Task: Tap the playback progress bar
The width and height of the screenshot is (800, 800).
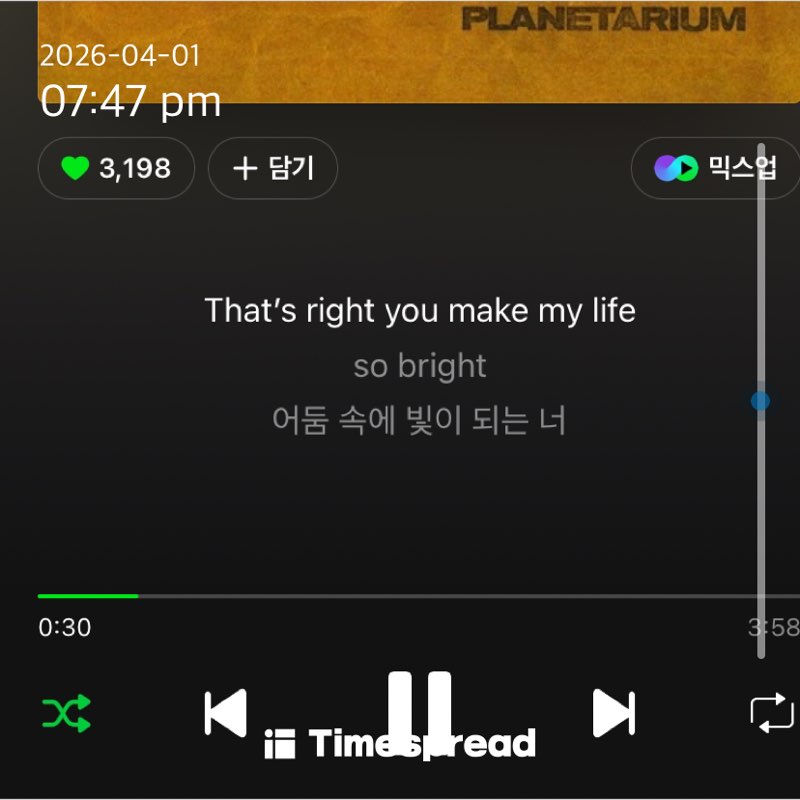Action: pos(400,596)
